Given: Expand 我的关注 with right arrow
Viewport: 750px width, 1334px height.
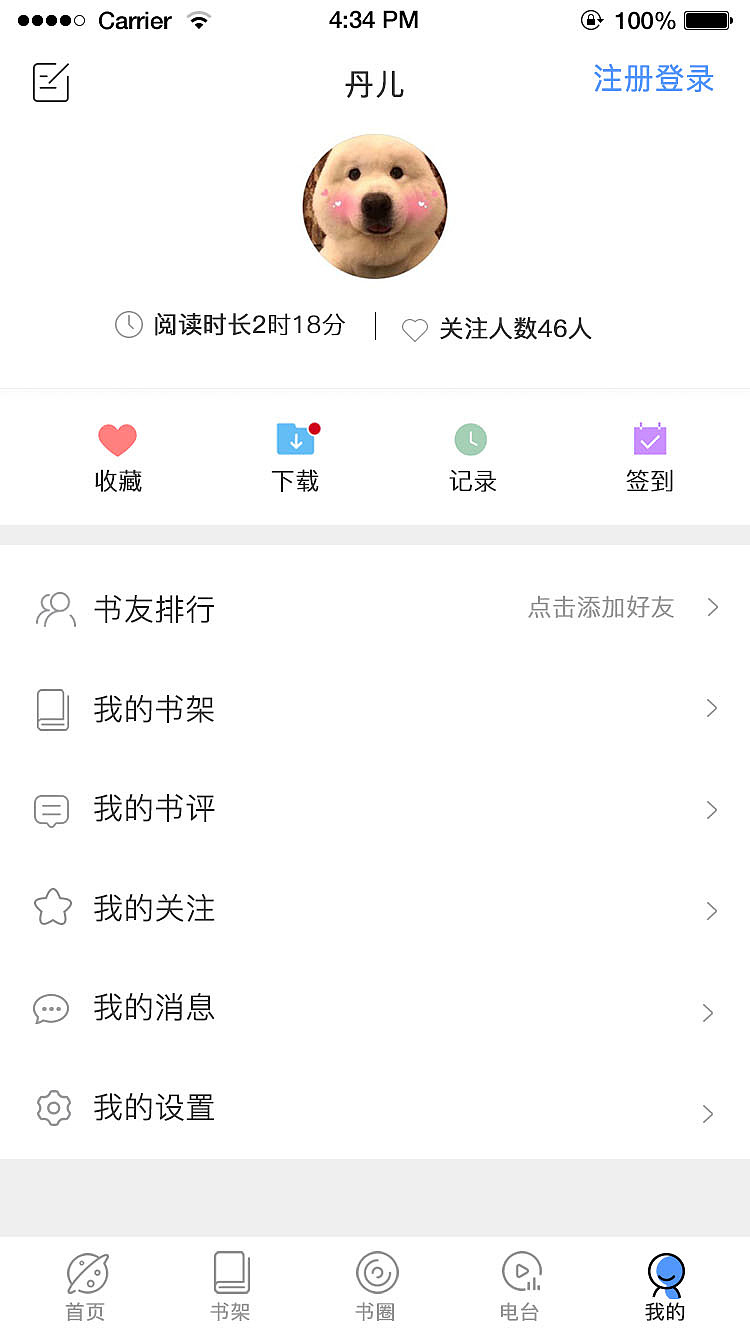Looking at the screenshot, I should click(710, 910).
